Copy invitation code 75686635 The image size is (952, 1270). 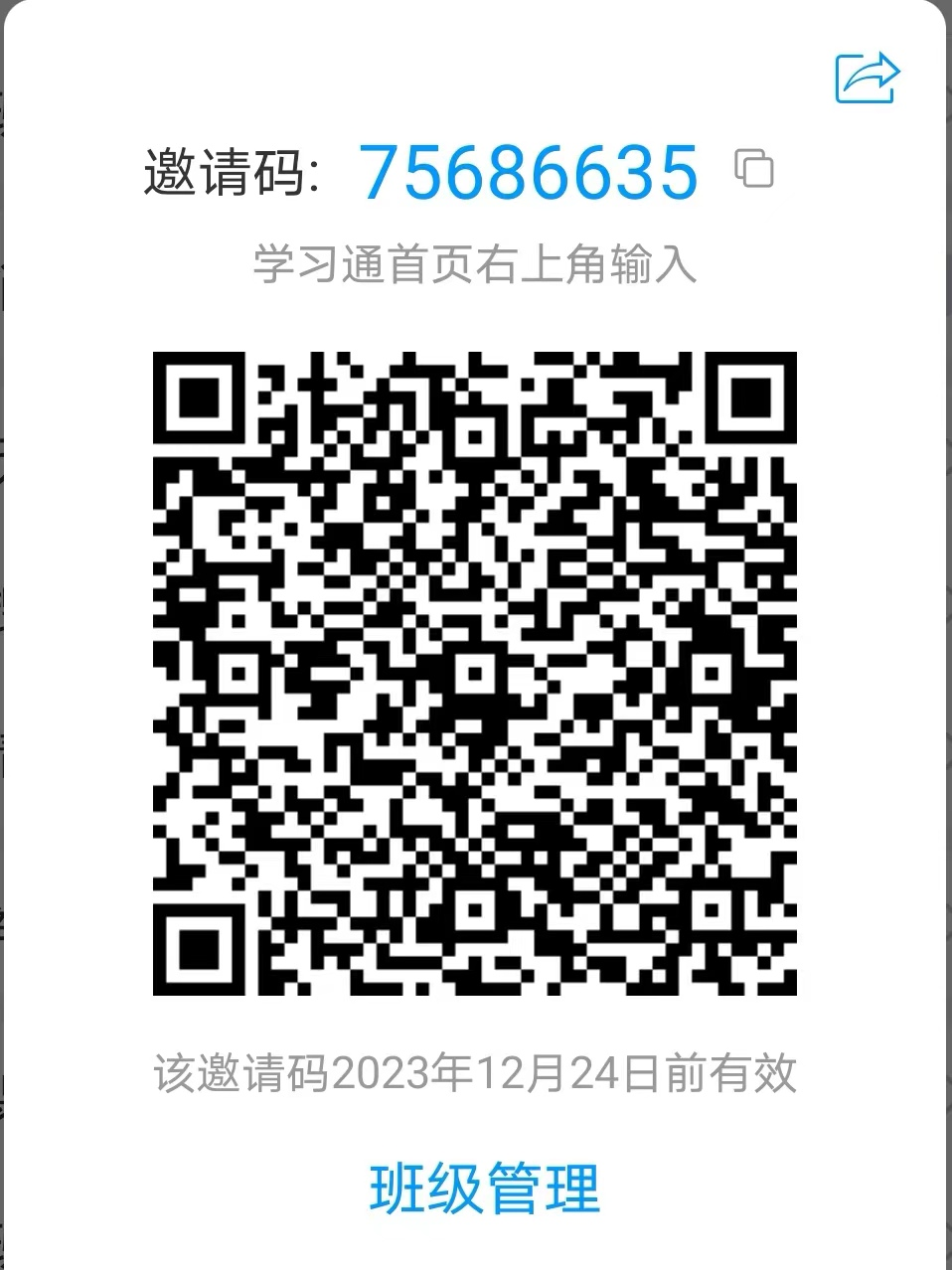pyautogui.click(x=754, y=169)
